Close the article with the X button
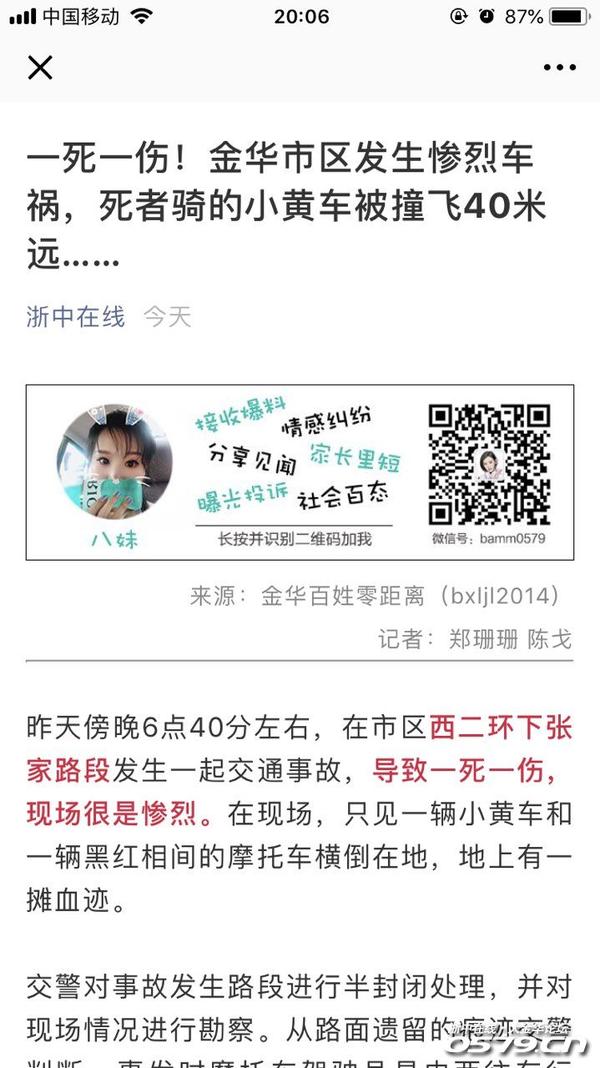 [x=40, y=68]
